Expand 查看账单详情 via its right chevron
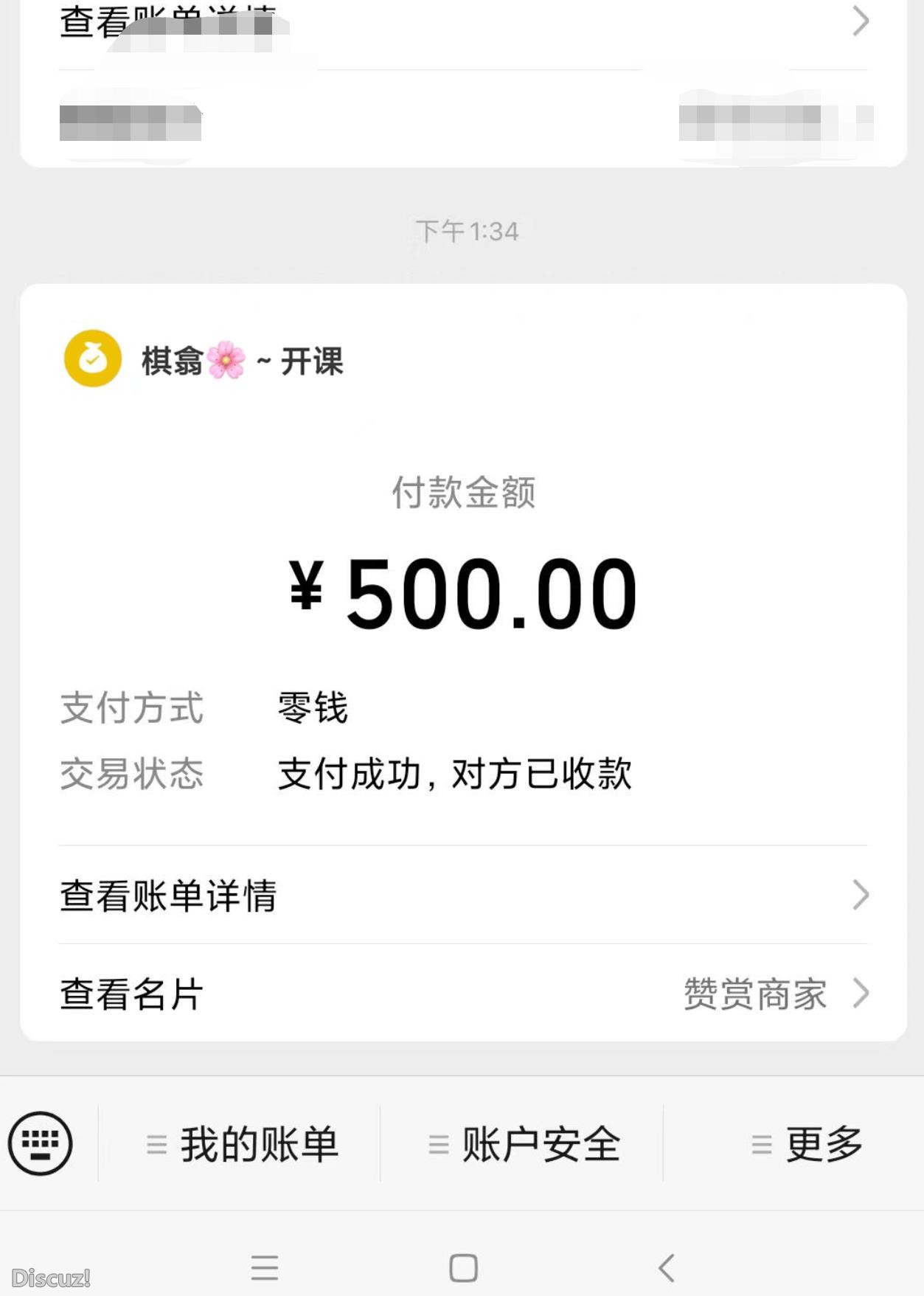 coord(859,895)
